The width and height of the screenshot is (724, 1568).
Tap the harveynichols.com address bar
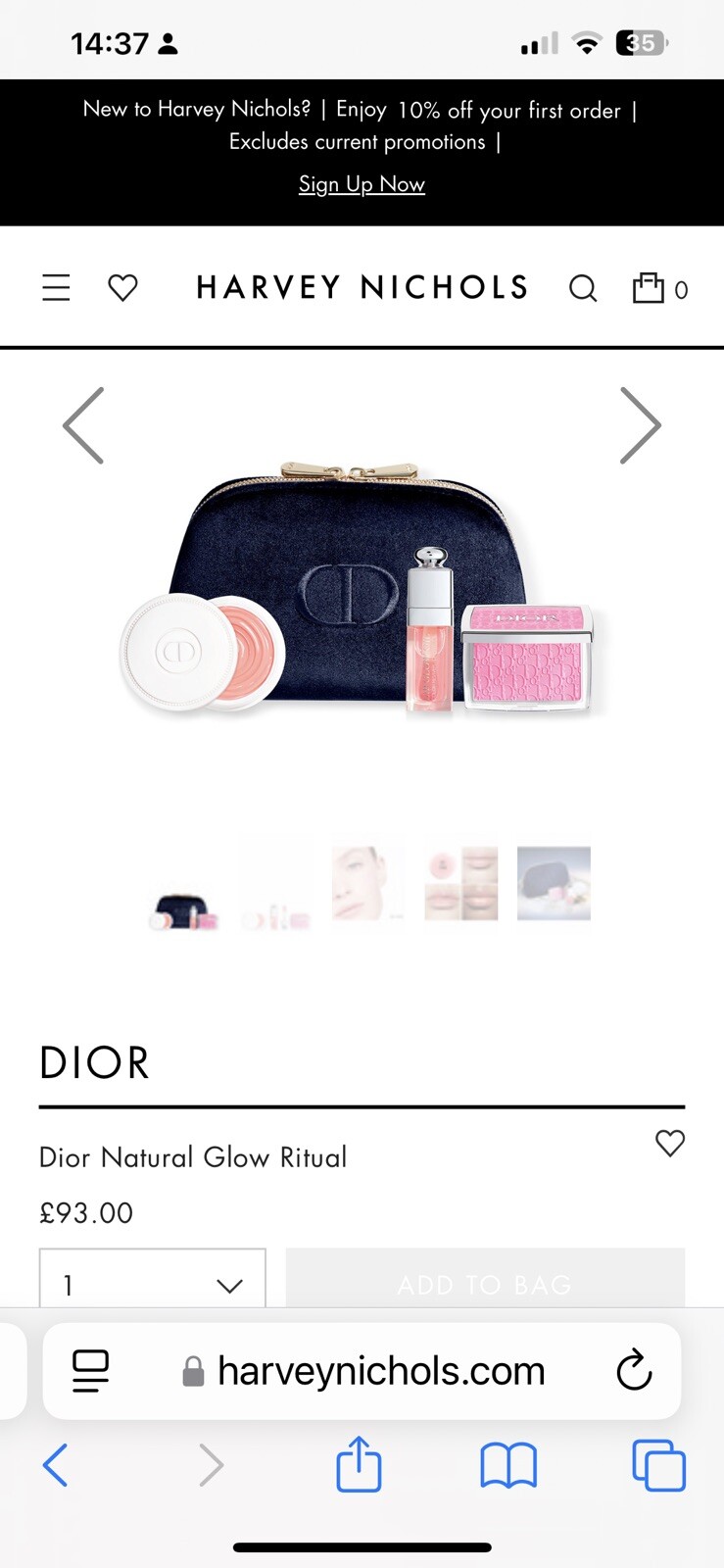[x=380, y=1371]
